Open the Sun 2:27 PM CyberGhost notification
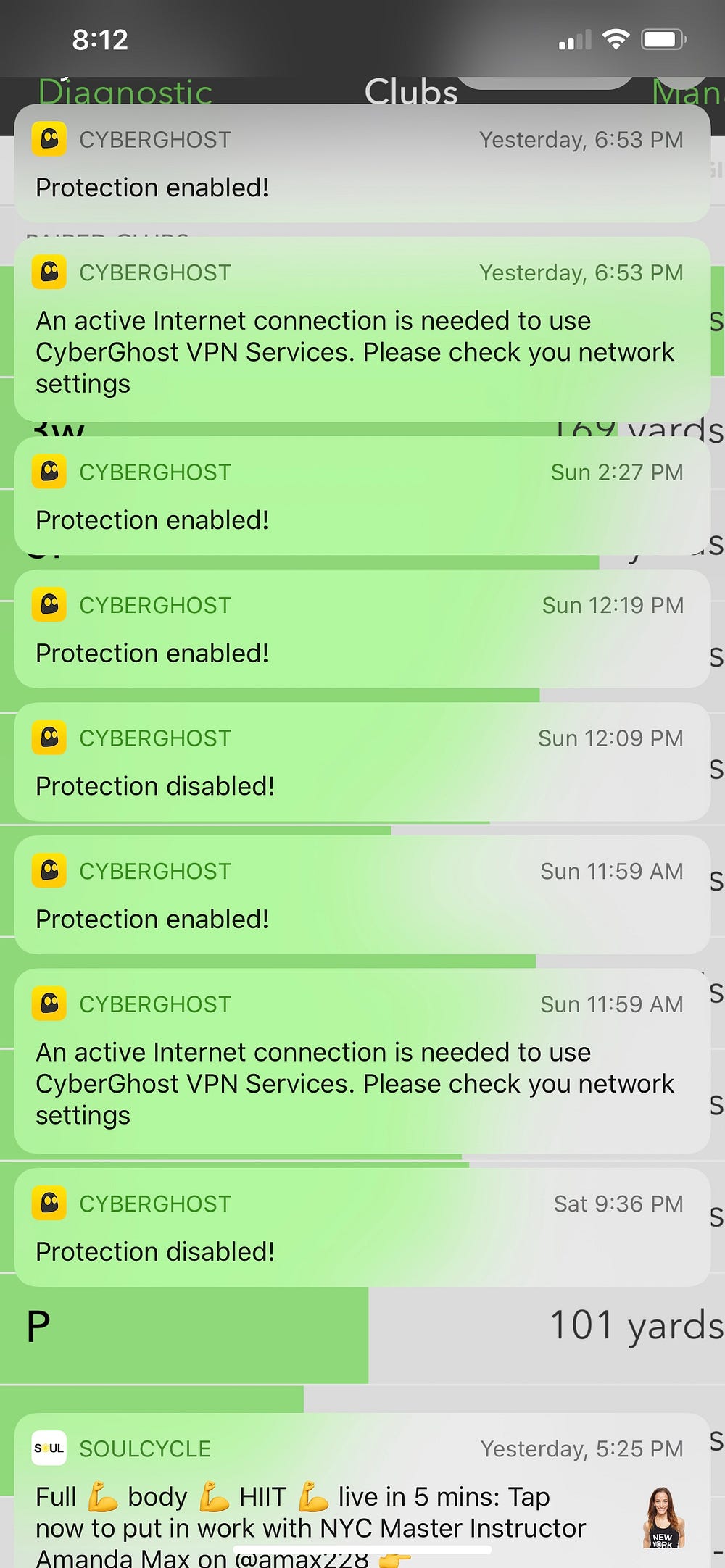 tap(362, 496)
